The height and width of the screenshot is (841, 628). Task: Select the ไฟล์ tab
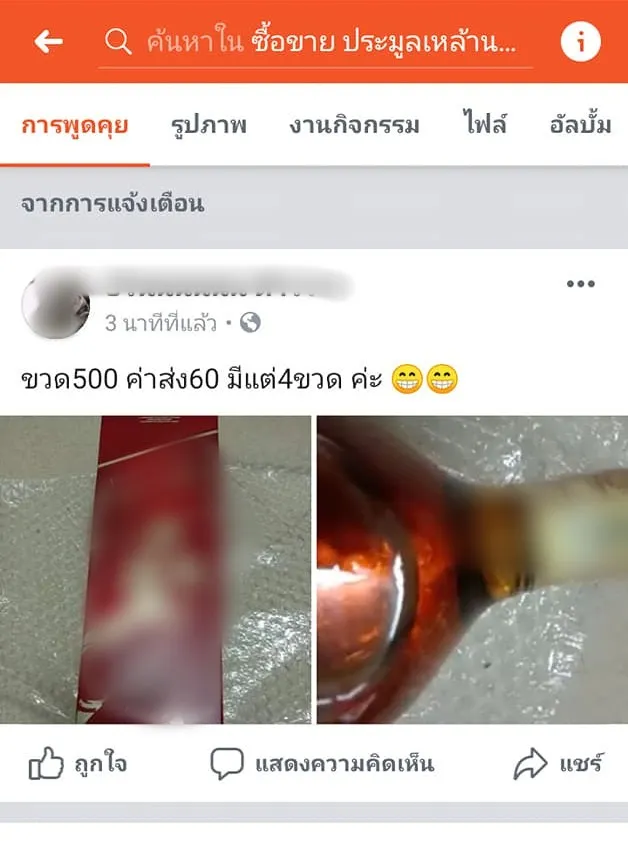[485, 126]
